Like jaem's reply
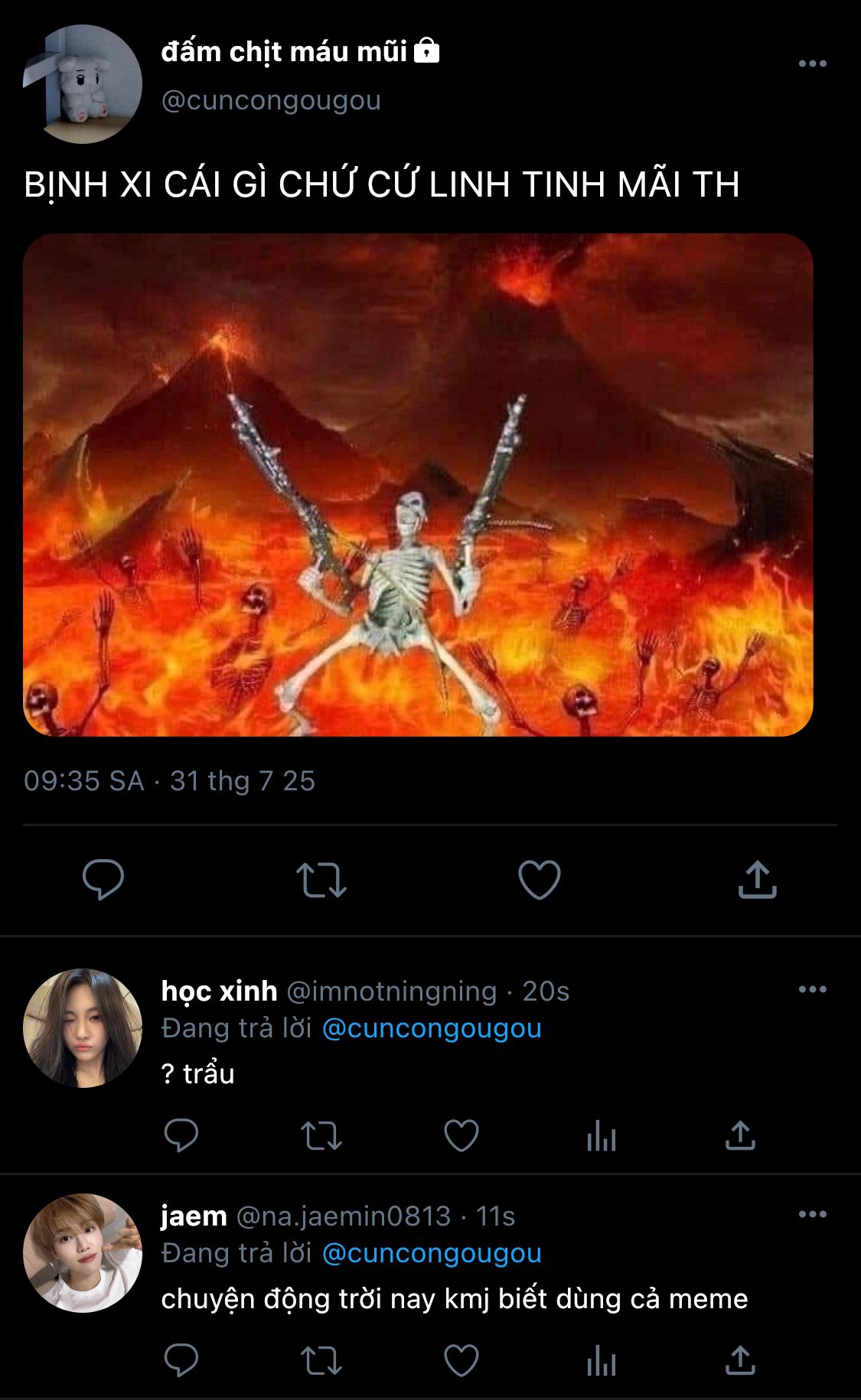 [461, 1360]
